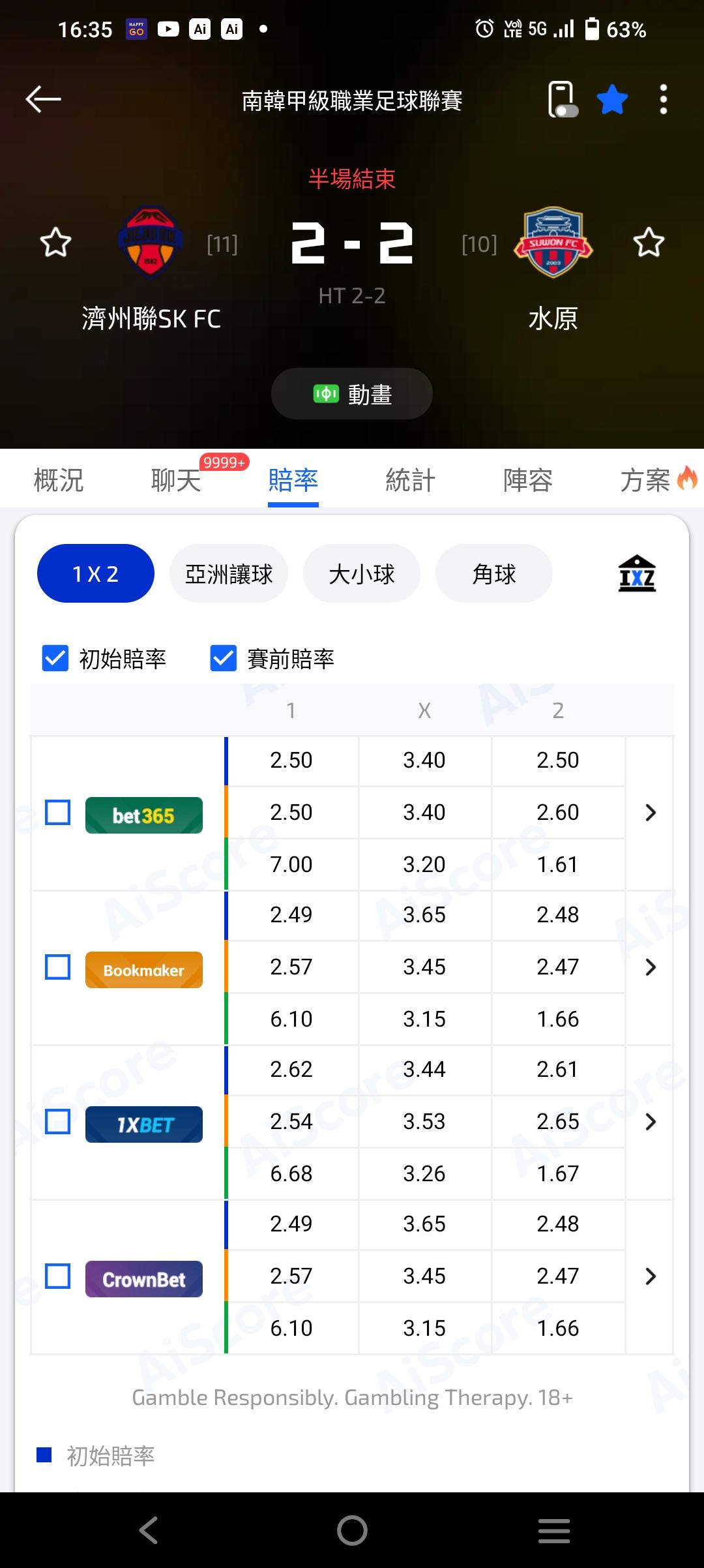Select the 大小球 odds chip
Viewport: 704px width, 1568px height.
pos(362,574)
